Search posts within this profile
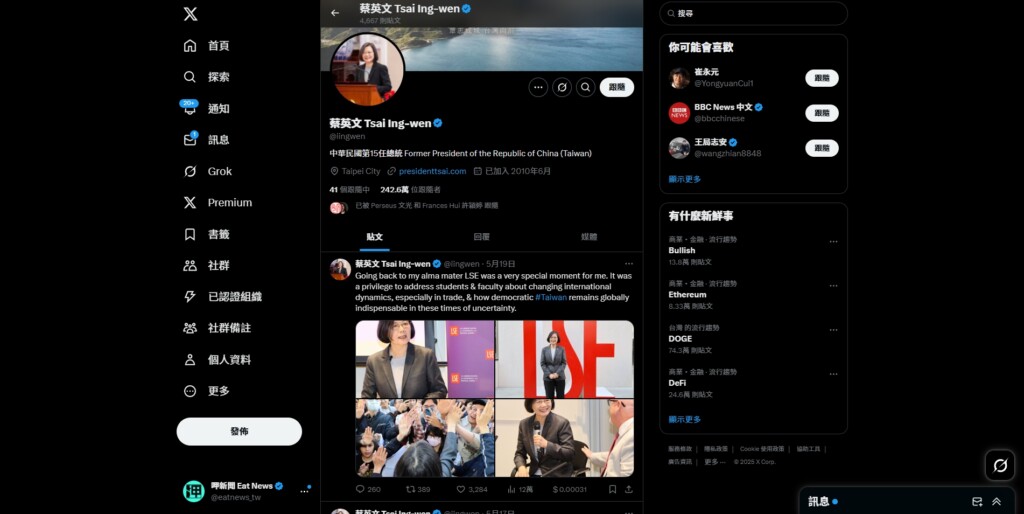Viewport: 1024px width, 514px height. [x=586, y=88]
